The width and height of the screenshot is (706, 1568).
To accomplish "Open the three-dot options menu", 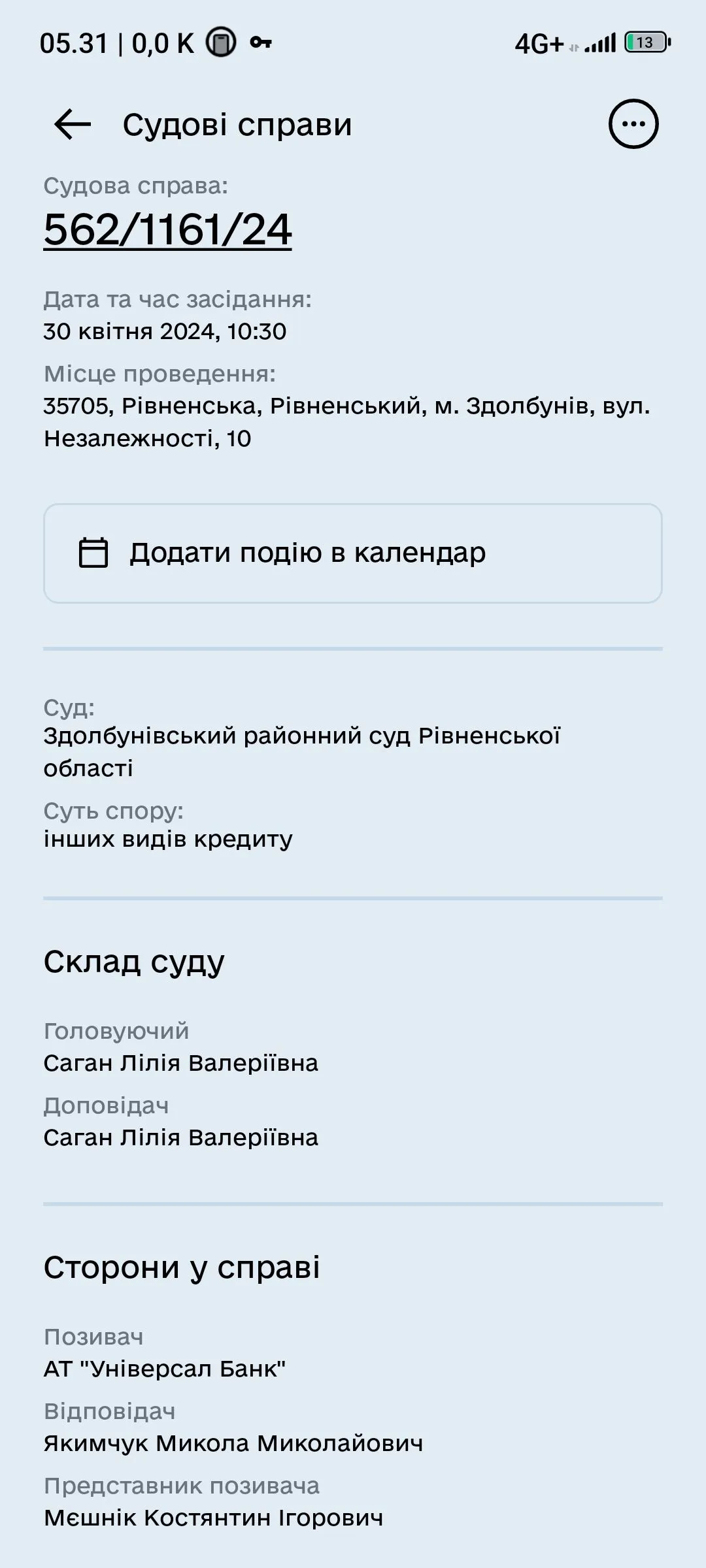I will tap(633, 123).
